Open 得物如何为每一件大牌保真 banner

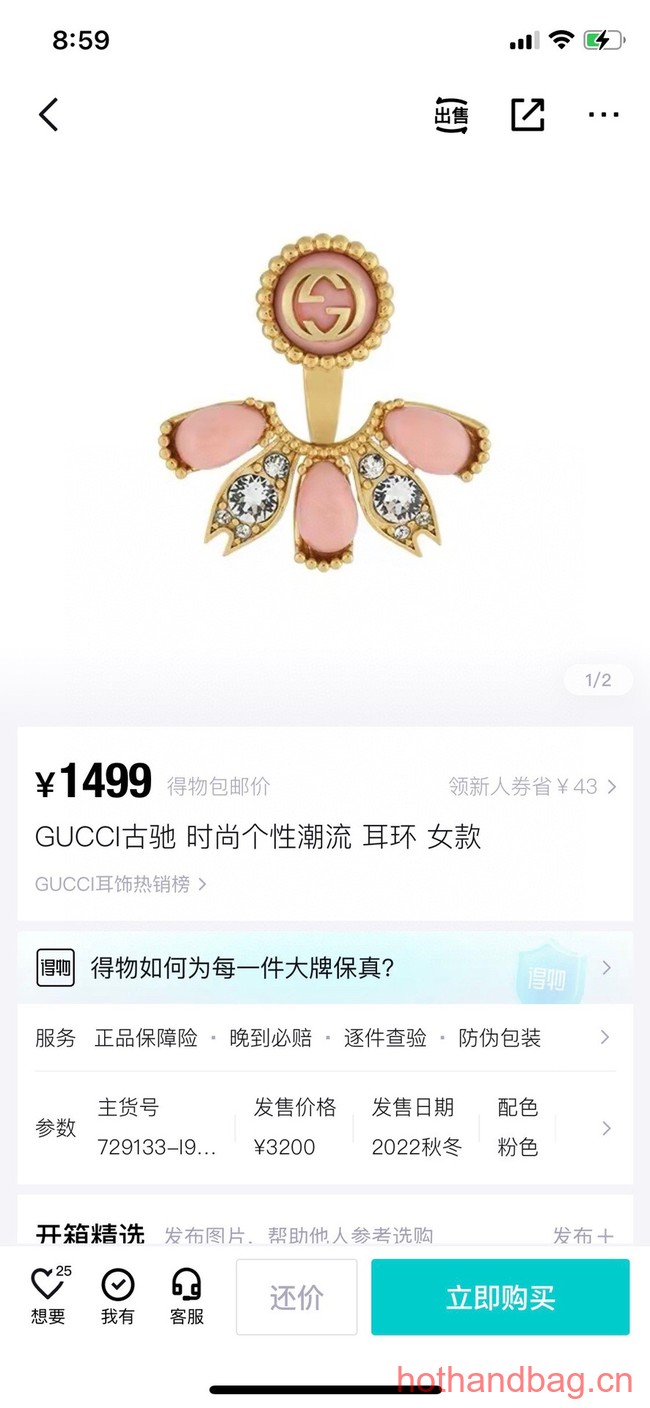[325, 968]
